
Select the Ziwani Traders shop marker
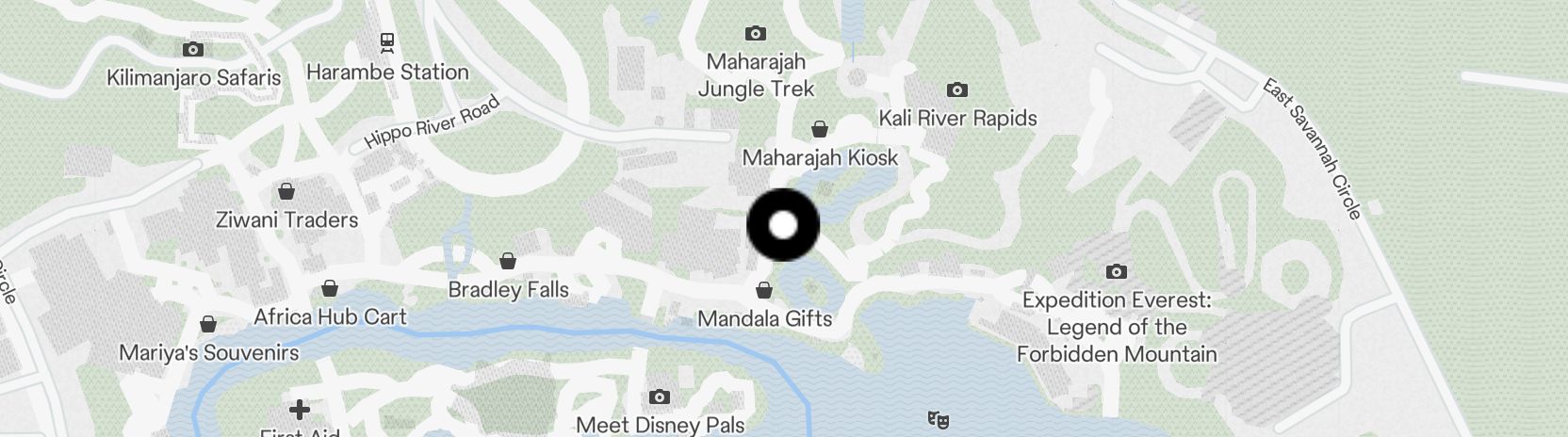click(x=286, y=192)
